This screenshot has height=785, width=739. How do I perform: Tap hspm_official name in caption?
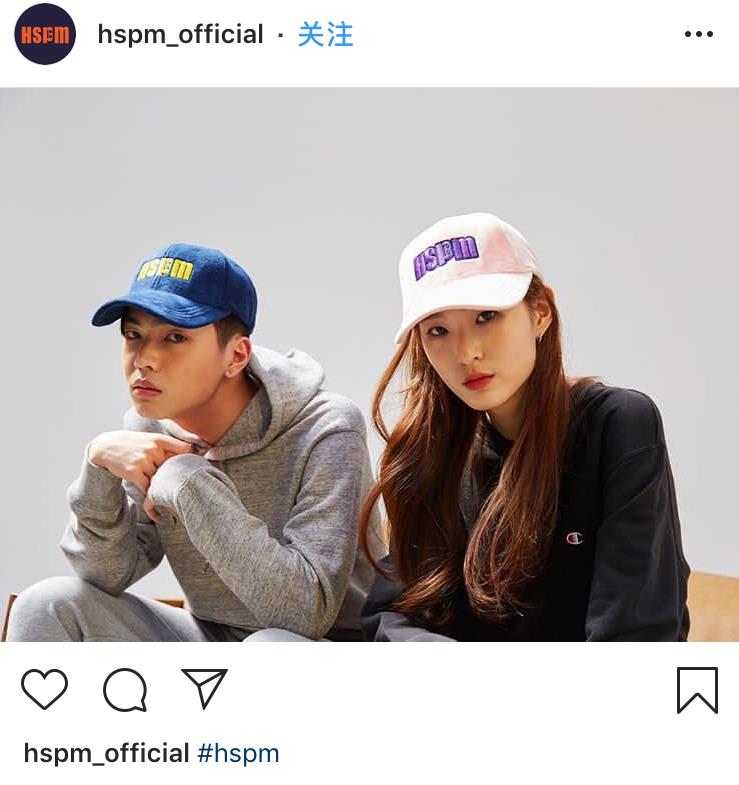106,753
